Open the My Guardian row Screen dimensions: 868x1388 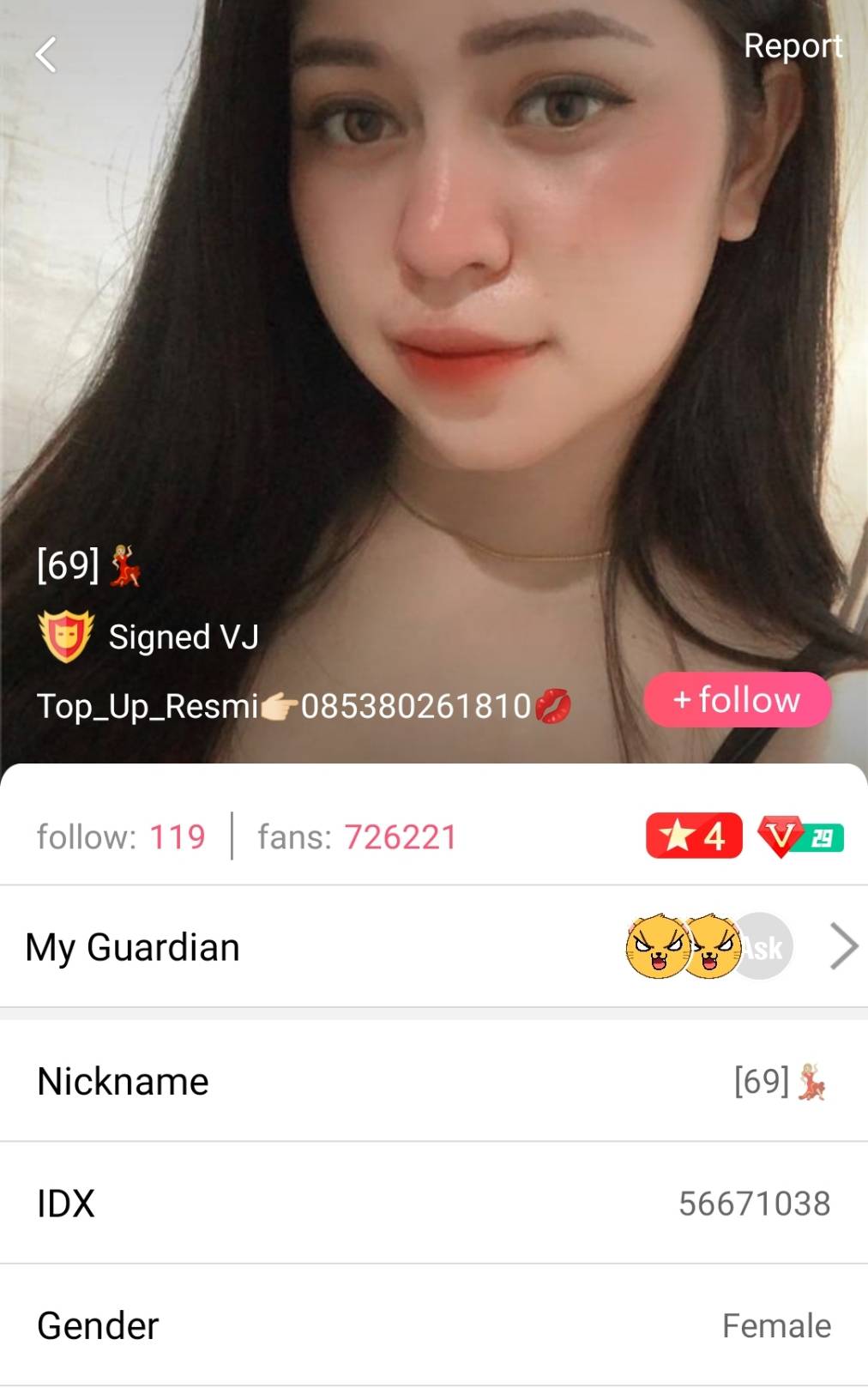pyautogui.click(x=434, y=947)
